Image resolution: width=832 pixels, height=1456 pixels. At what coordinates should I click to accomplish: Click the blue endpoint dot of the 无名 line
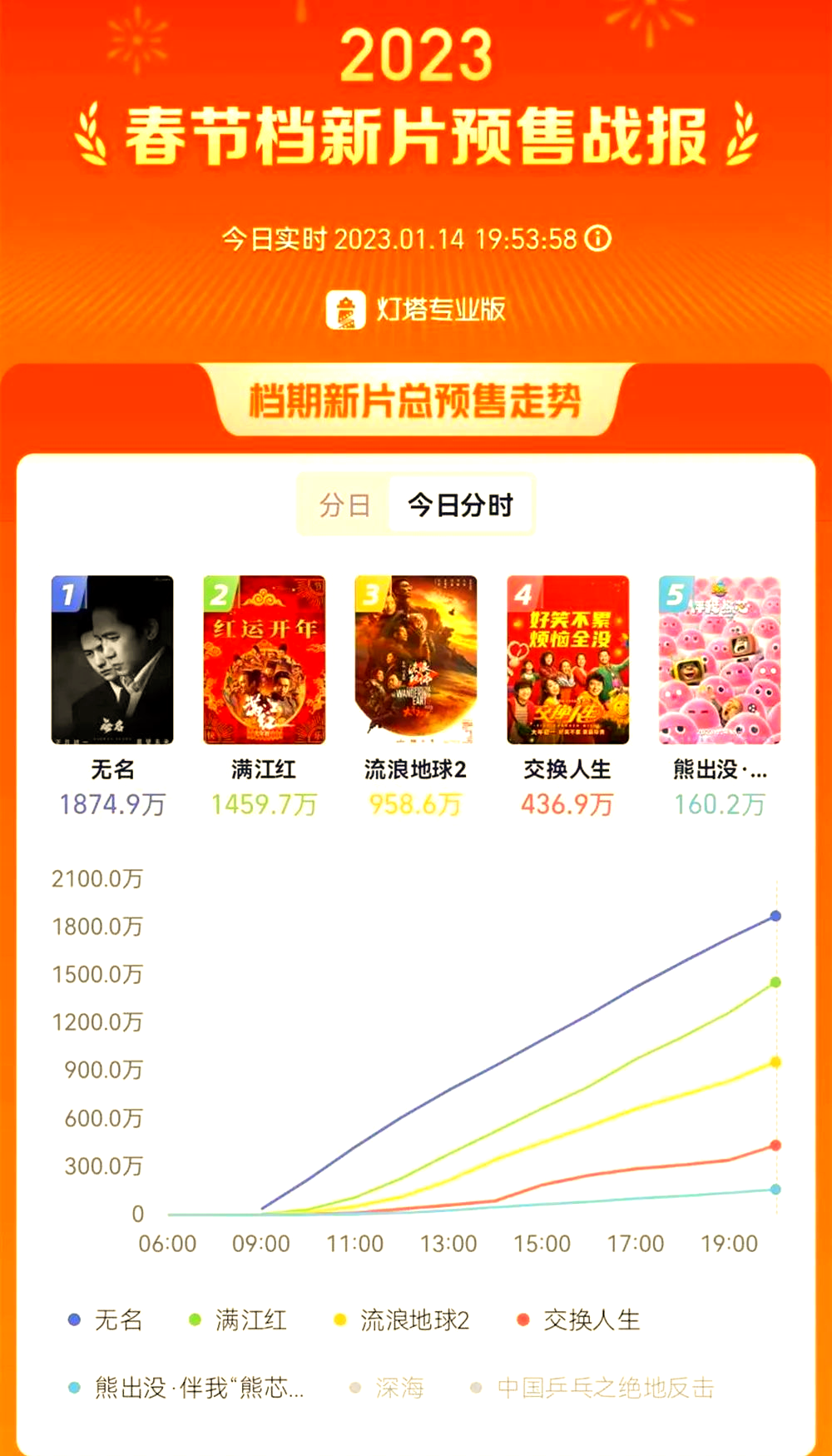[775, 917]
